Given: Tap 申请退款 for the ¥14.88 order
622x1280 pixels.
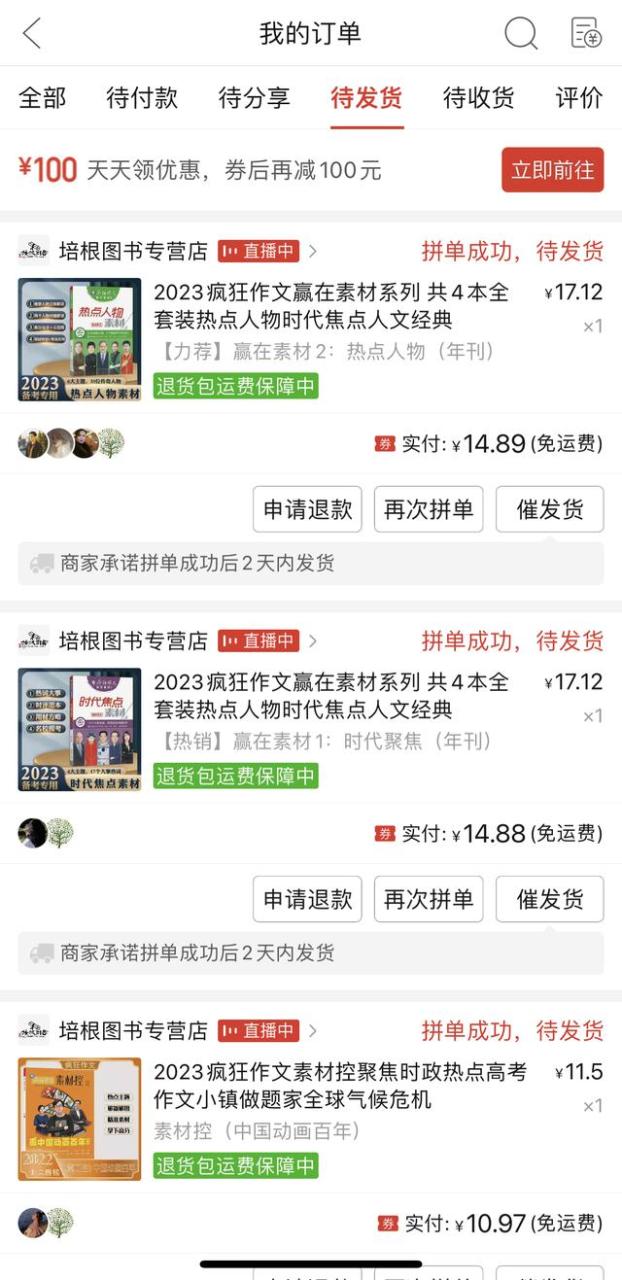Looking at the screenshot, I should pyautogui.click(x=307, y=899).
